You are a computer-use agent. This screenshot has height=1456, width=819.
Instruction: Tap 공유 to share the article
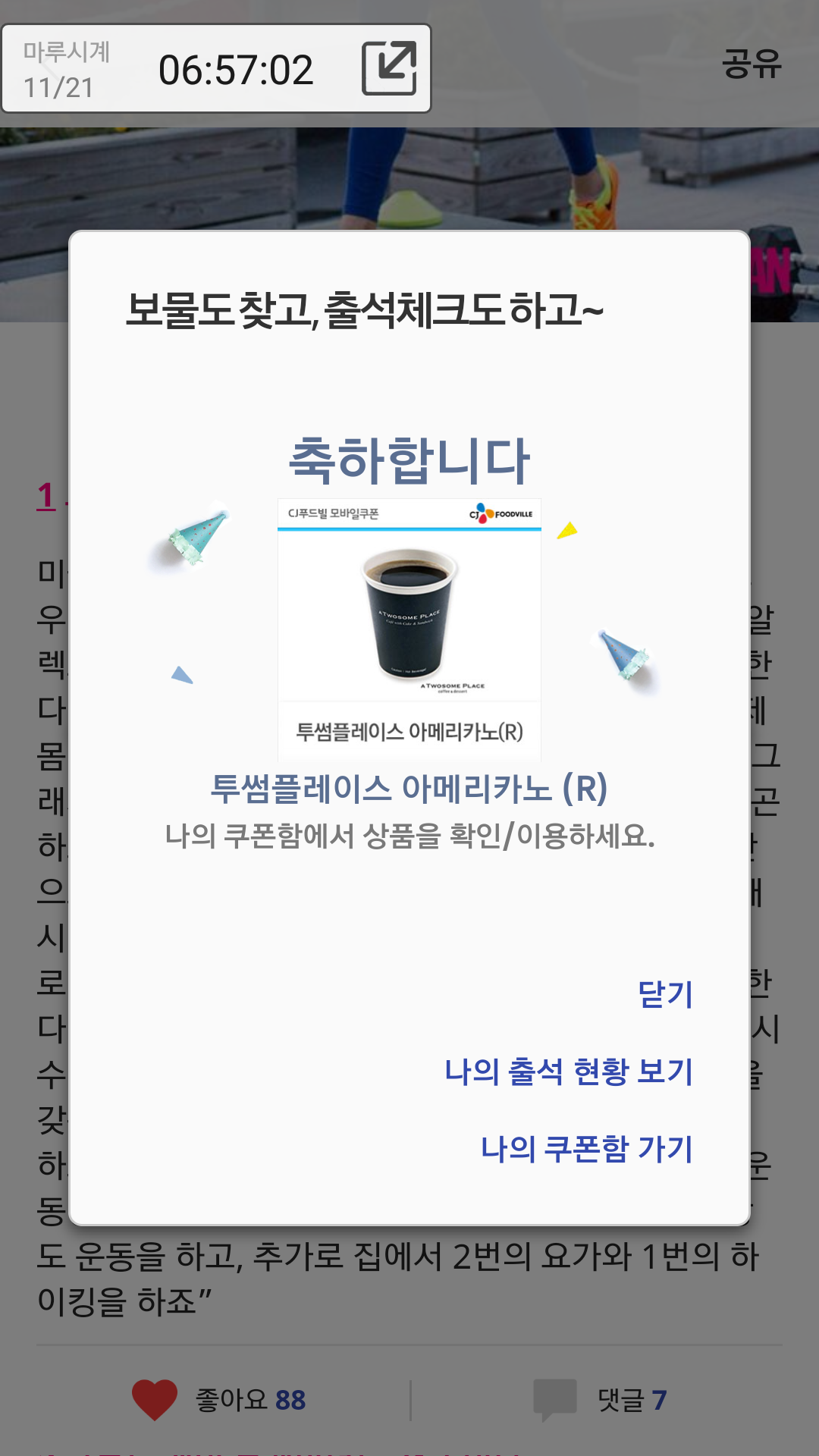pyautogui.click(x=751, y=64)
